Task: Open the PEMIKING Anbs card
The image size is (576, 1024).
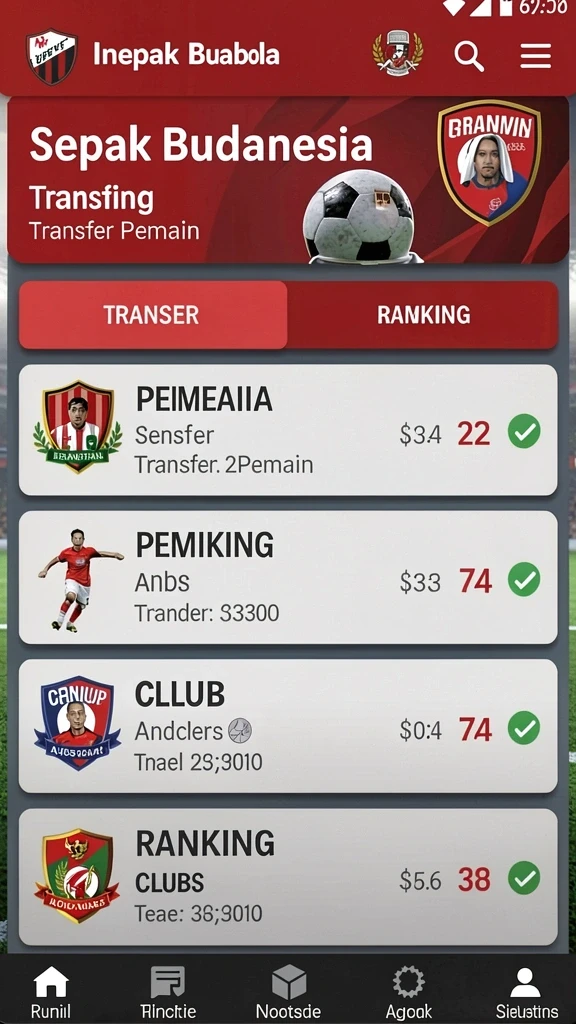Action: [288, 577]
